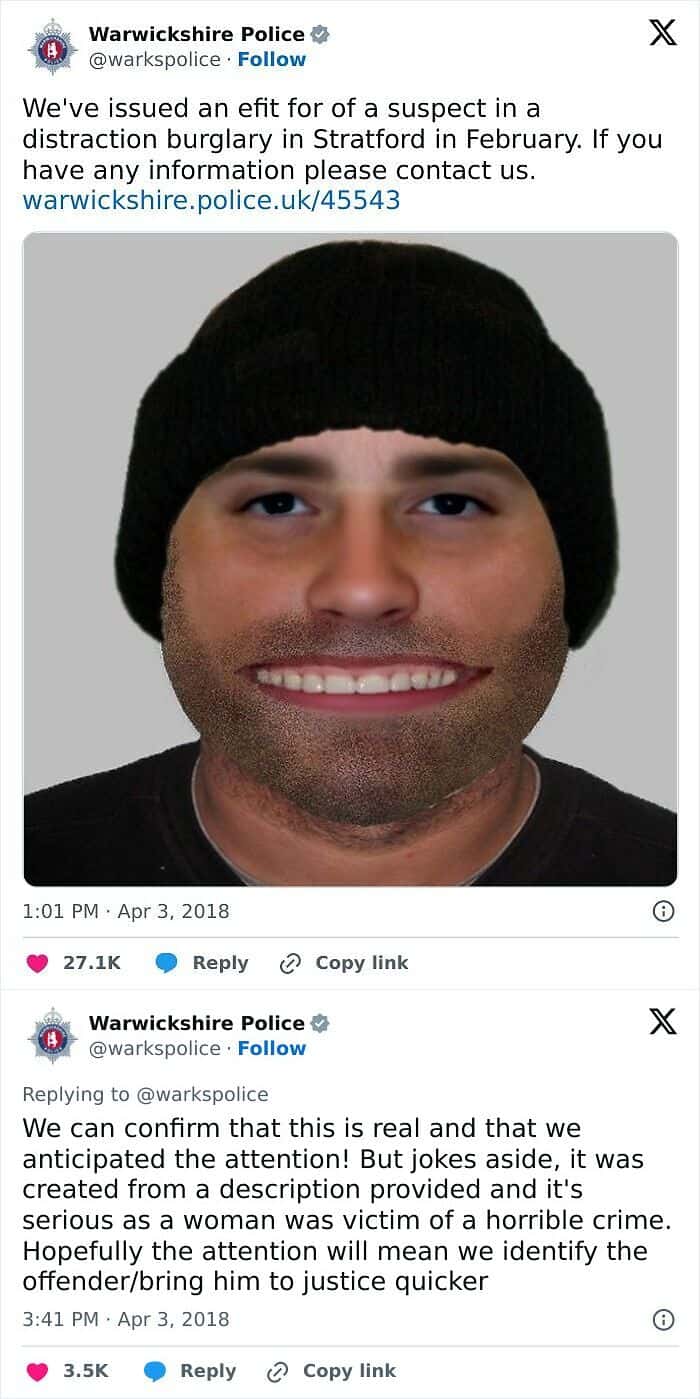Like the tweet with 3.5K likes

[39, 1371]
